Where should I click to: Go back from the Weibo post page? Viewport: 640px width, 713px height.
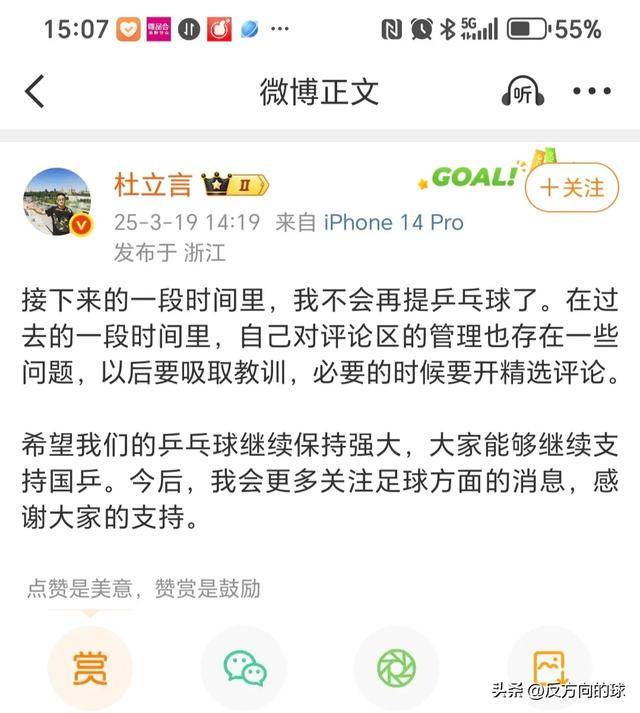[35, 92]
